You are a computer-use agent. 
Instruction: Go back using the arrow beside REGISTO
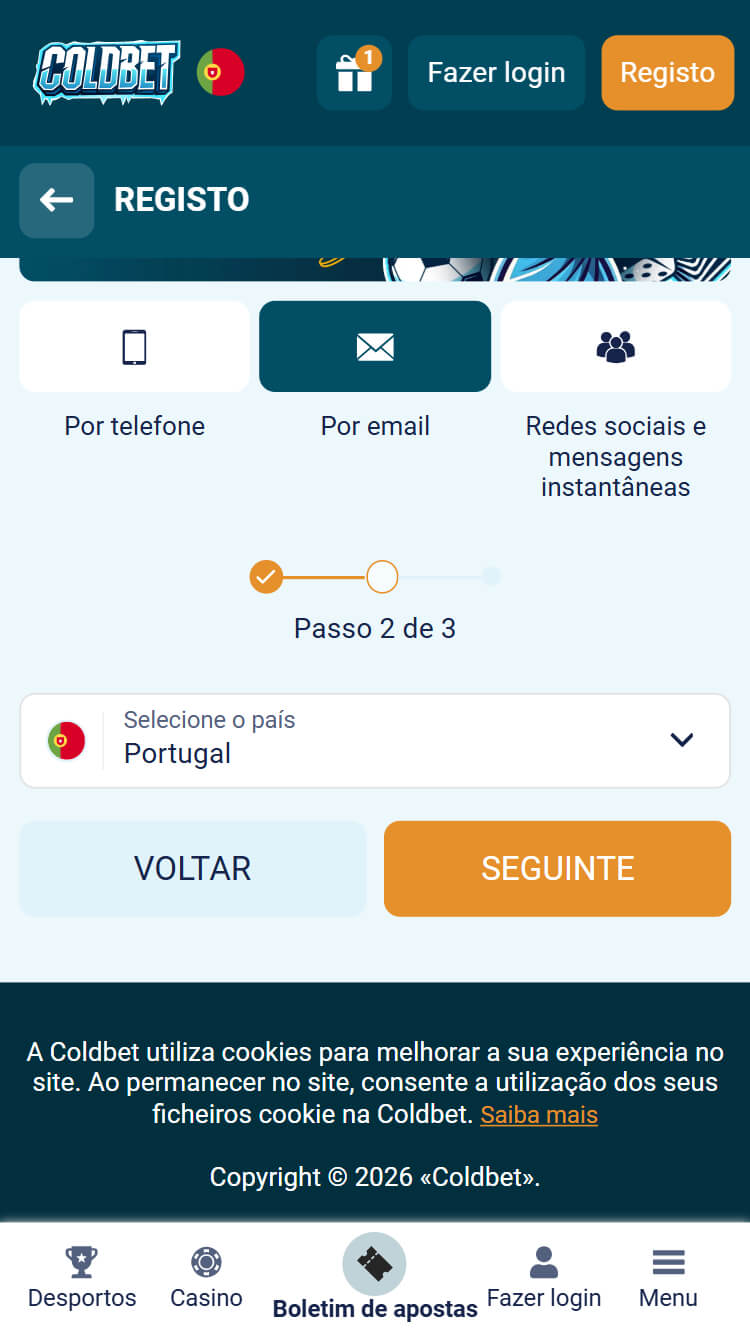tap(57, 200)
